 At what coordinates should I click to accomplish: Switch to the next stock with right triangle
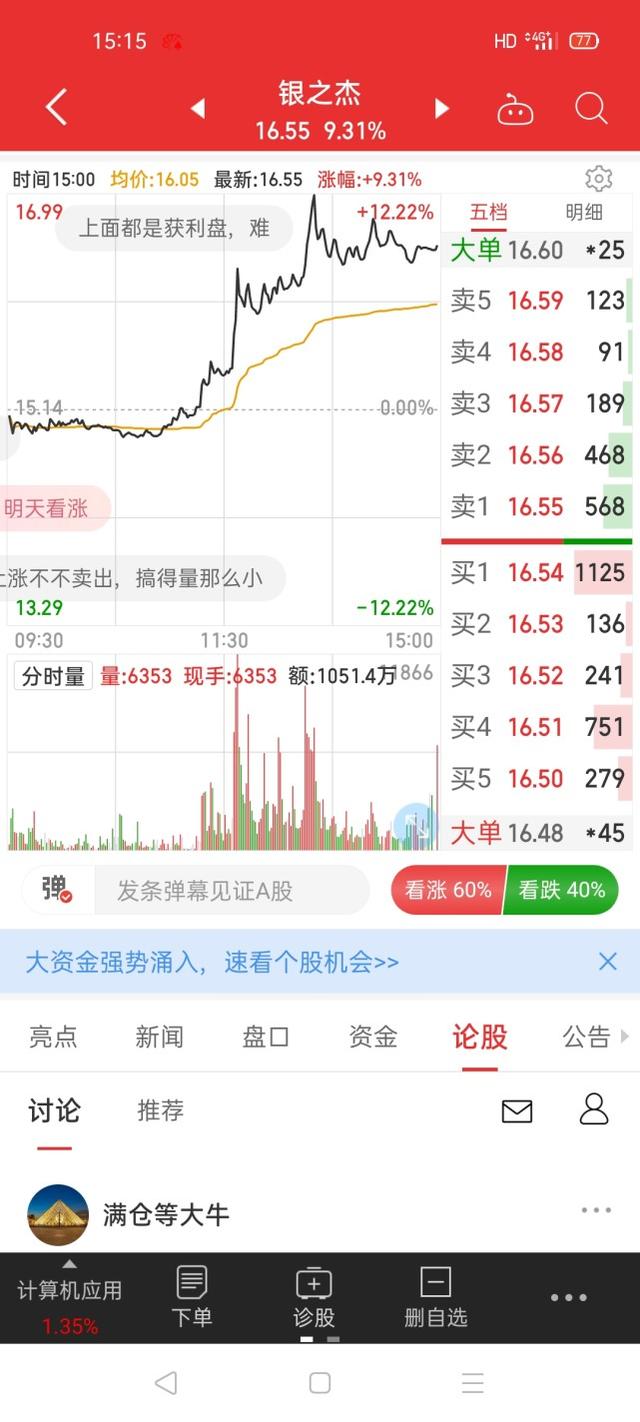[x=441, y=108]
